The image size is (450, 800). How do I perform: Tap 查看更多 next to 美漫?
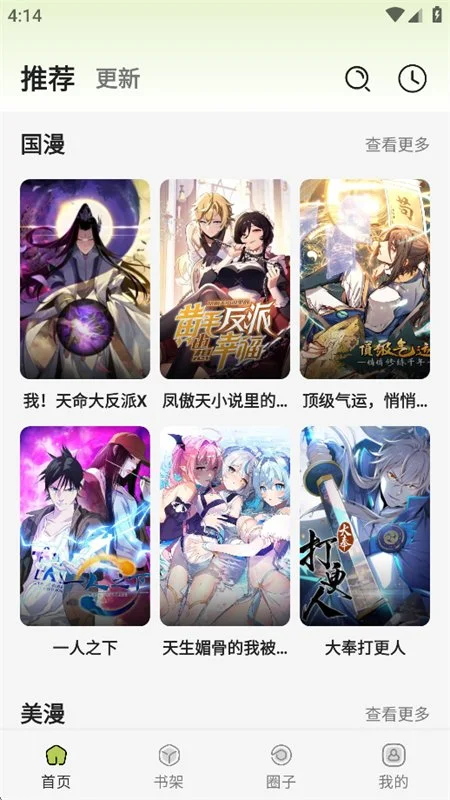pos(397,714)
